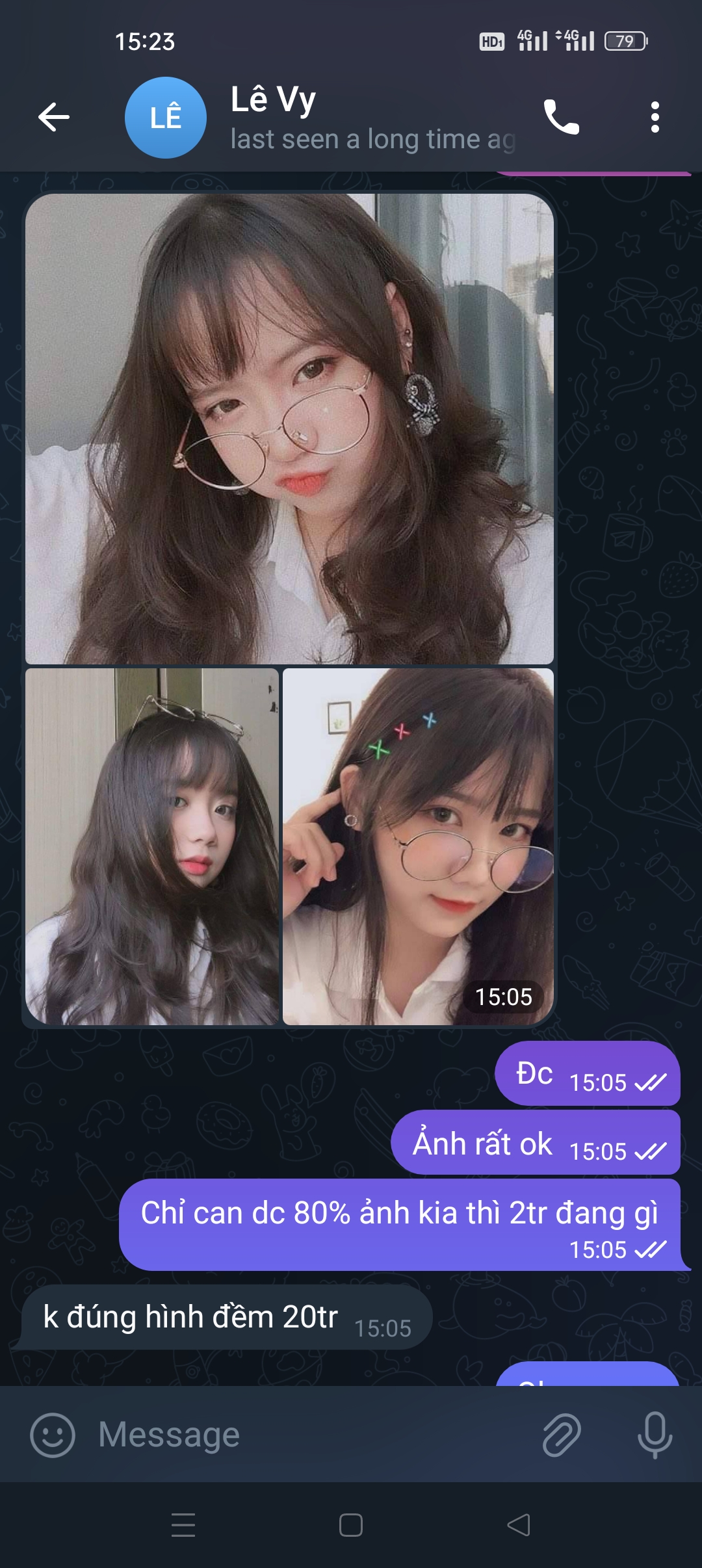Screen dimensions: 702x1568
Task: Go to the home screen via system home button
Action: [x=351, y=1525]
